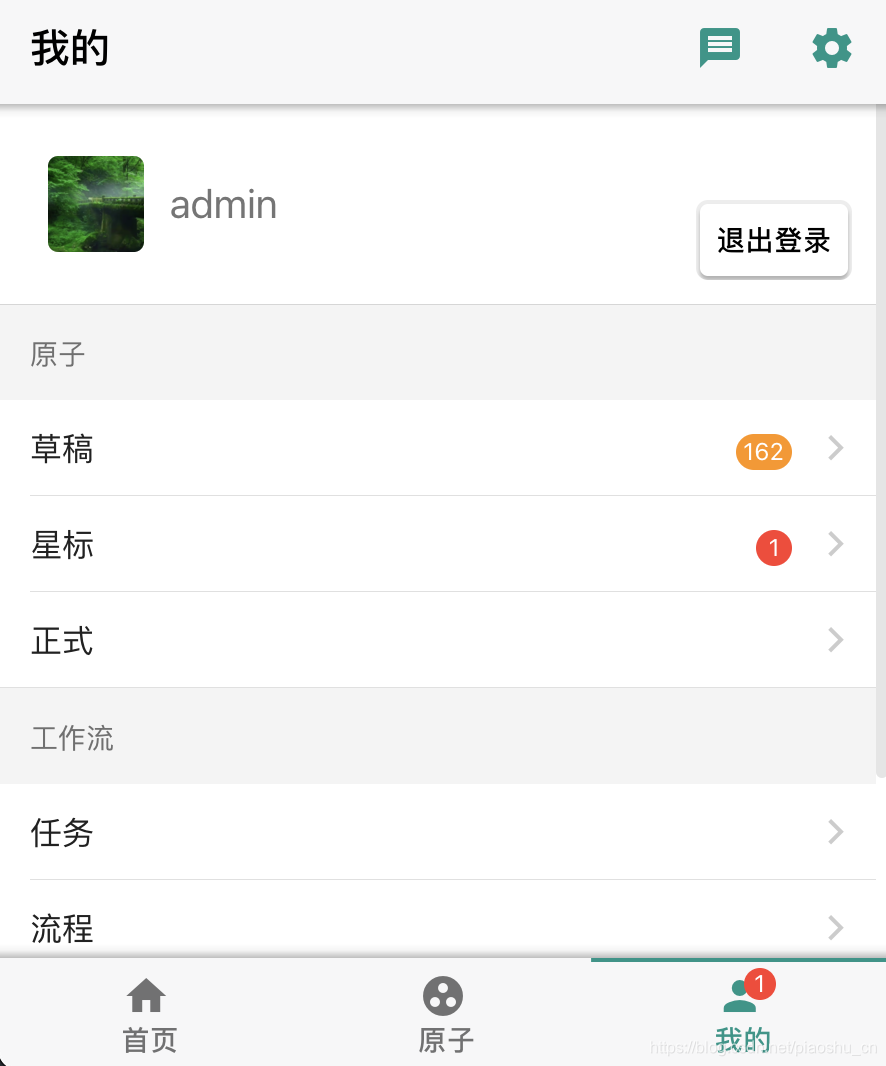Open the 流程 row

[438, 926]
